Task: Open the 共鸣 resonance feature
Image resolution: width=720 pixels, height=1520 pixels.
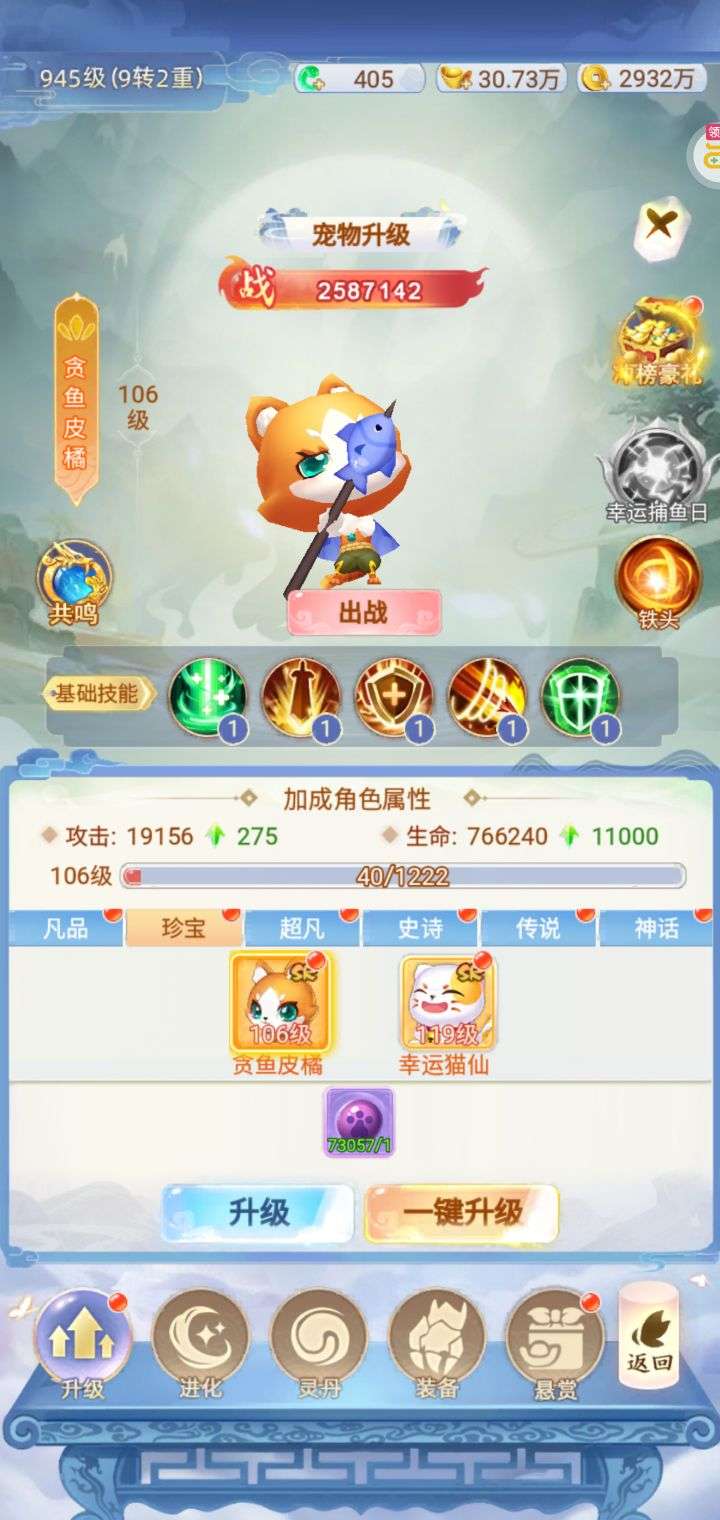Action: point(74,580)
